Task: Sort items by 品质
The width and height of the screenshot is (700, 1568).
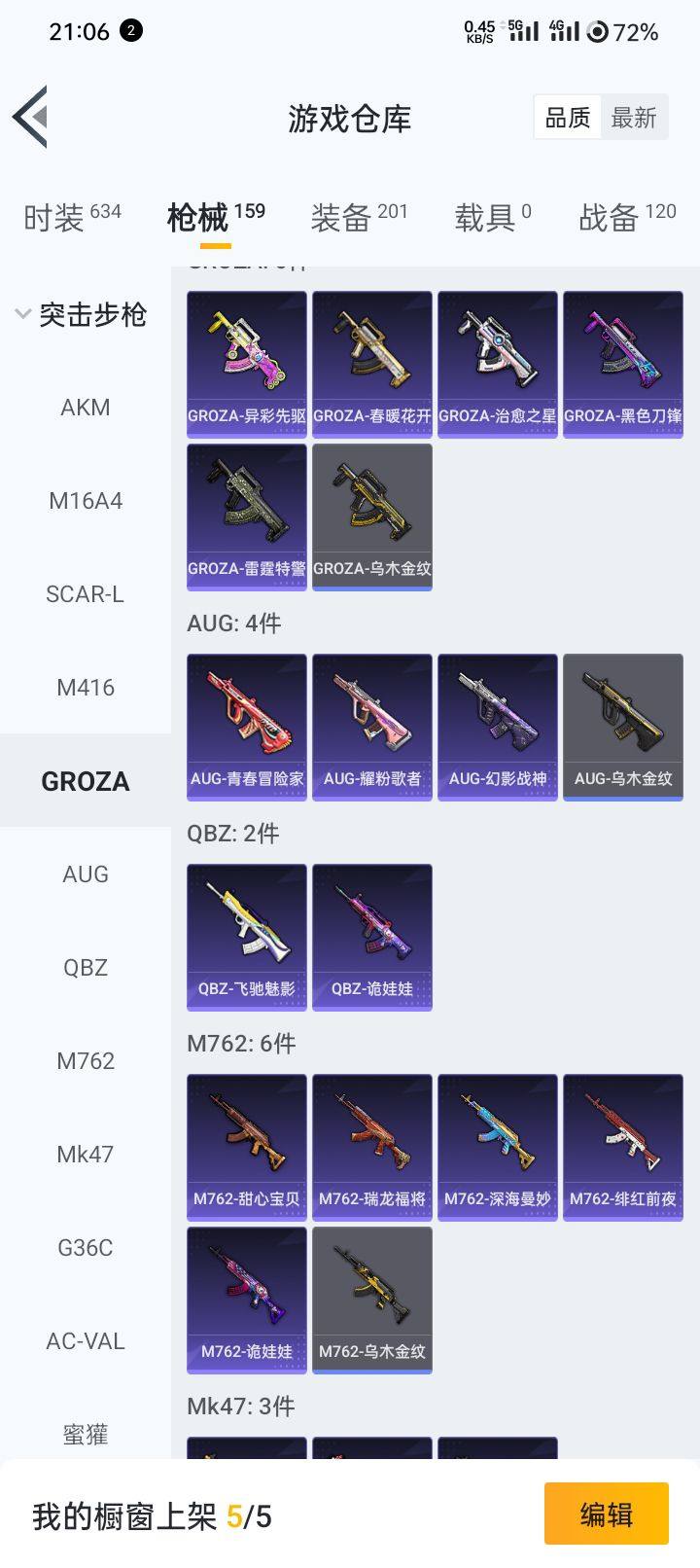Action: tap(567, 118)
